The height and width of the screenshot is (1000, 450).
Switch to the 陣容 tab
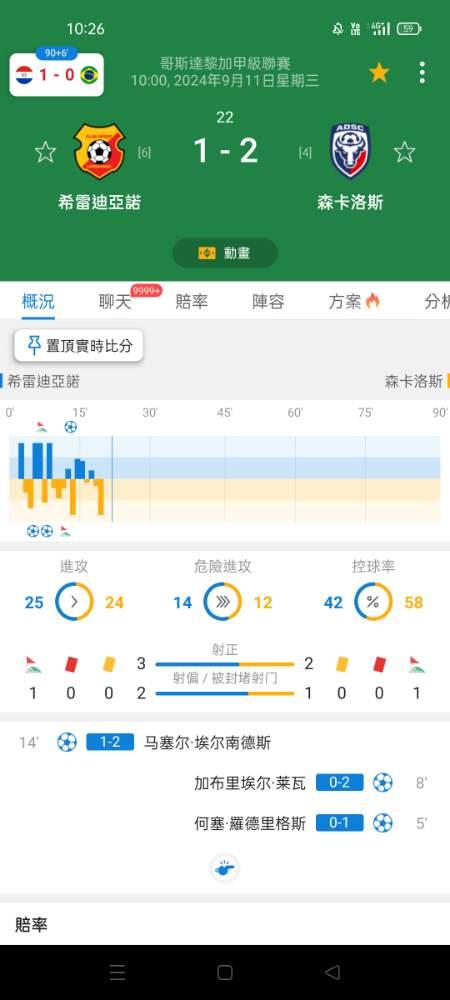coord(268,302)
